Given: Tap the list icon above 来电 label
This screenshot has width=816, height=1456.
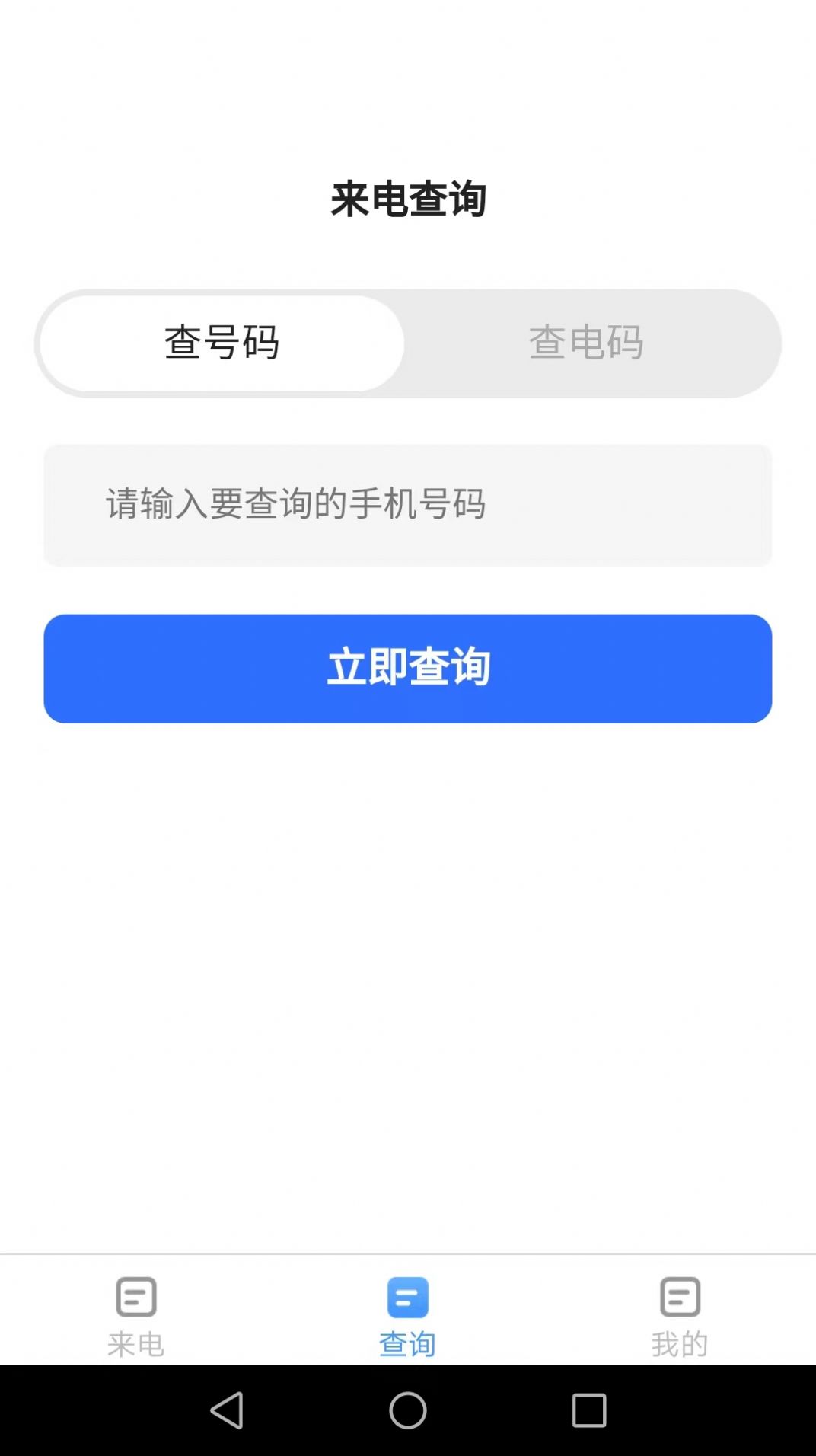Looking at the screenshot, I should (135, 1296).
